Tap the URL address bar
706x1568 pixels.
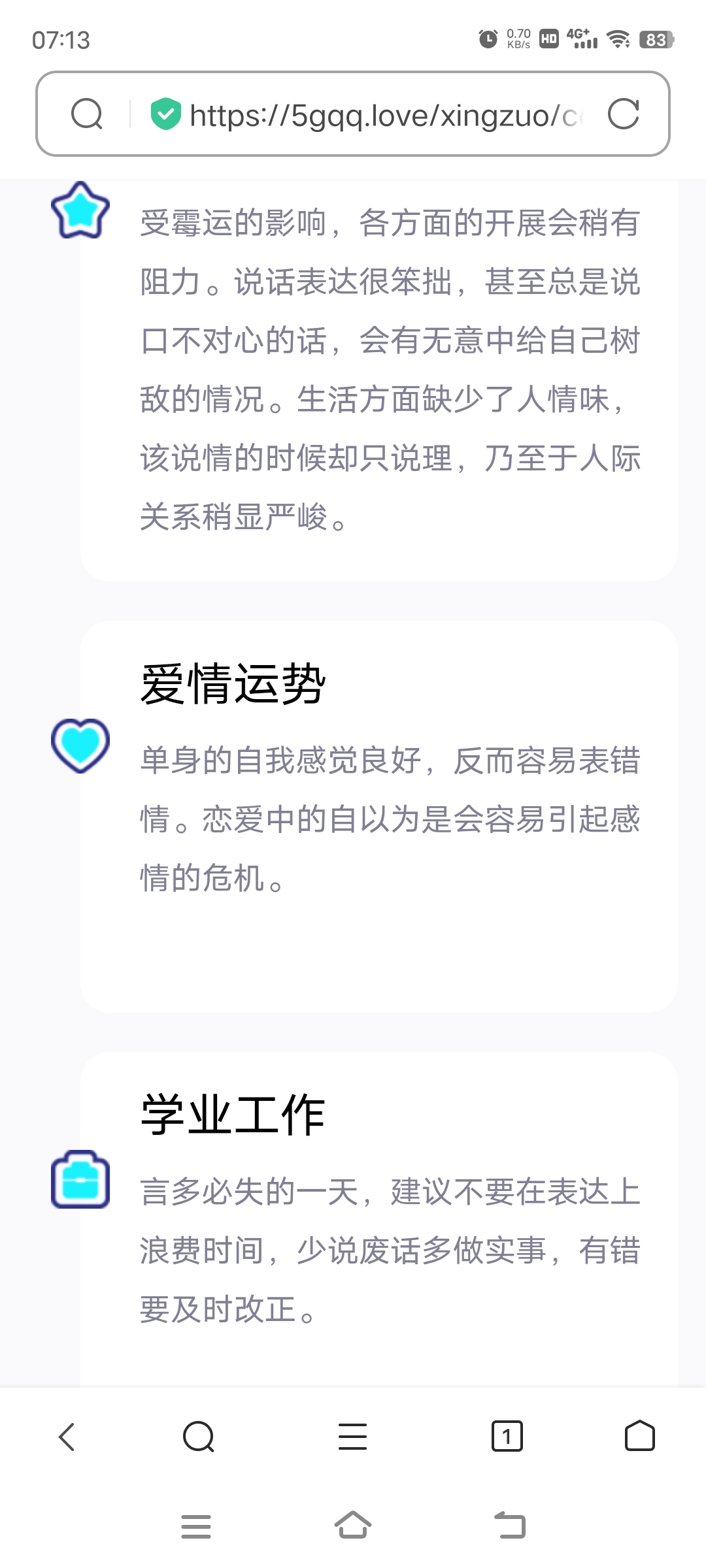tap(384, 116)
